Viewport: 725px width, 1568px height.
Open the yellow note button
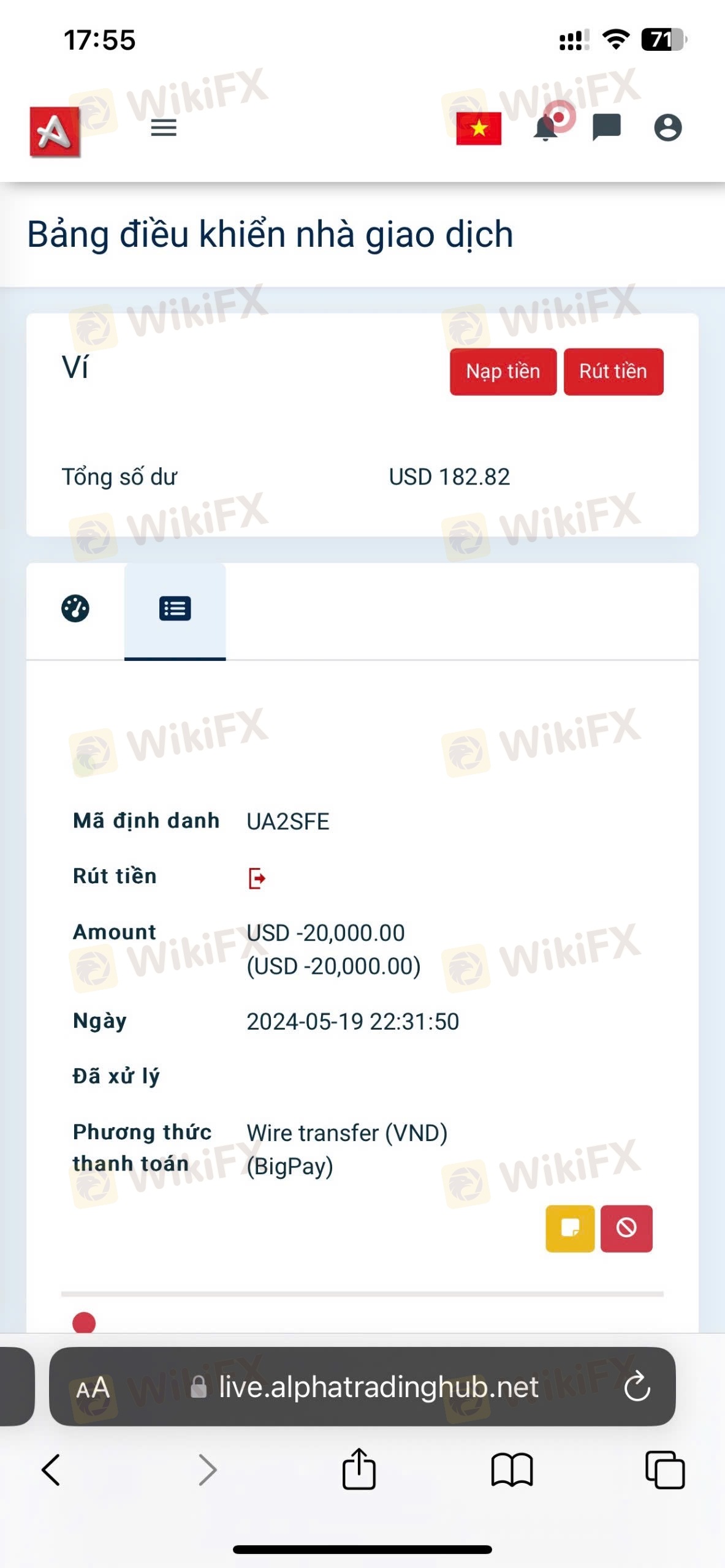[570, 1229]
